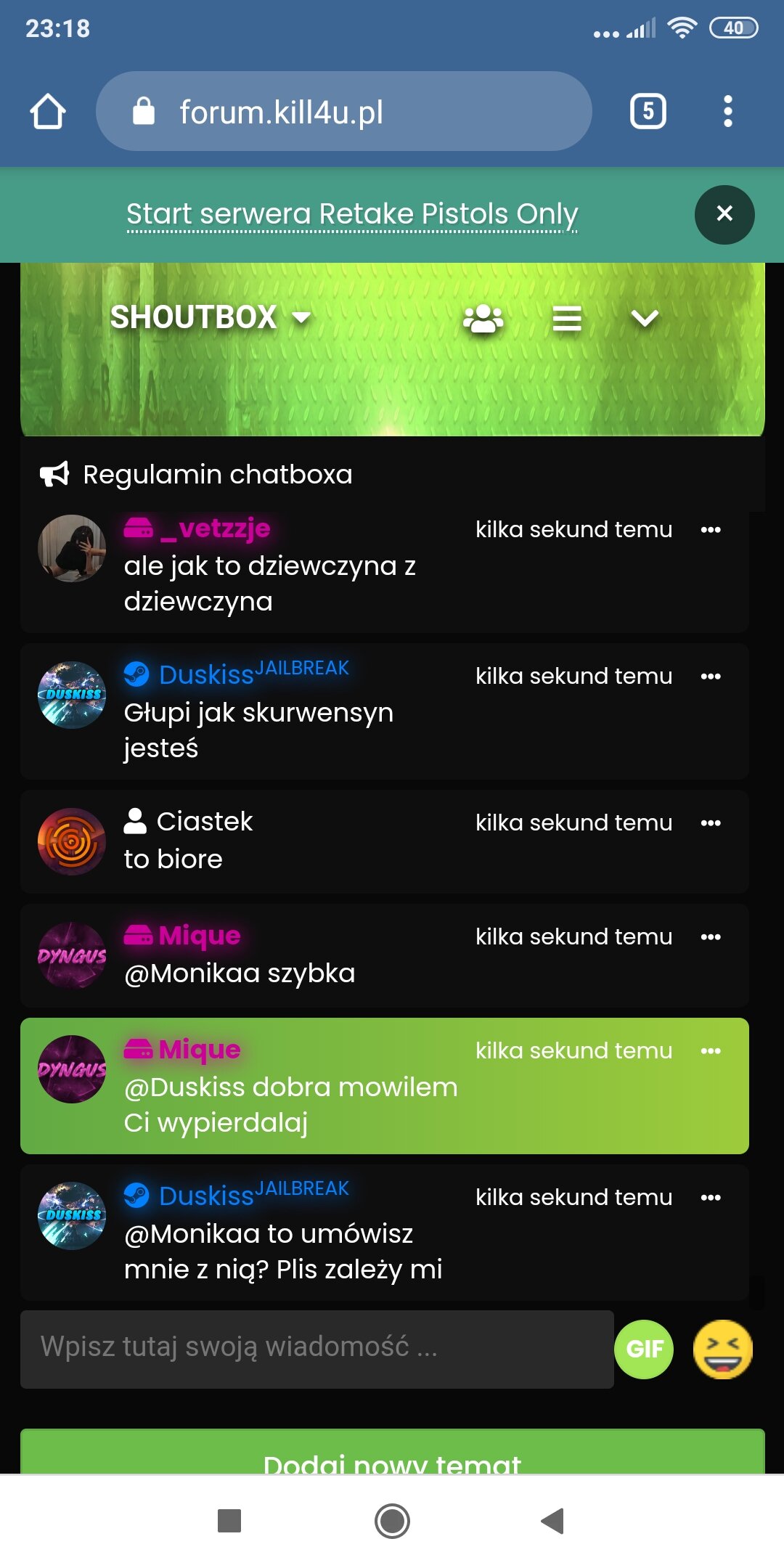Open options for Mique's @Monikaa szybka message
784x1568 pixels.
(x=711, y=937)
